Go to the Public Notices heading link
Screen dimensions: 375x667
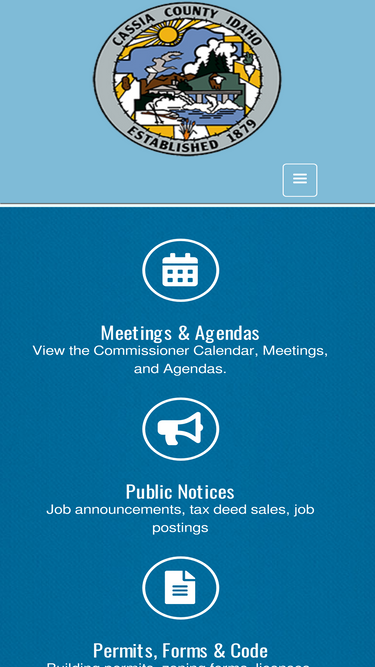(x=180, y=492)
